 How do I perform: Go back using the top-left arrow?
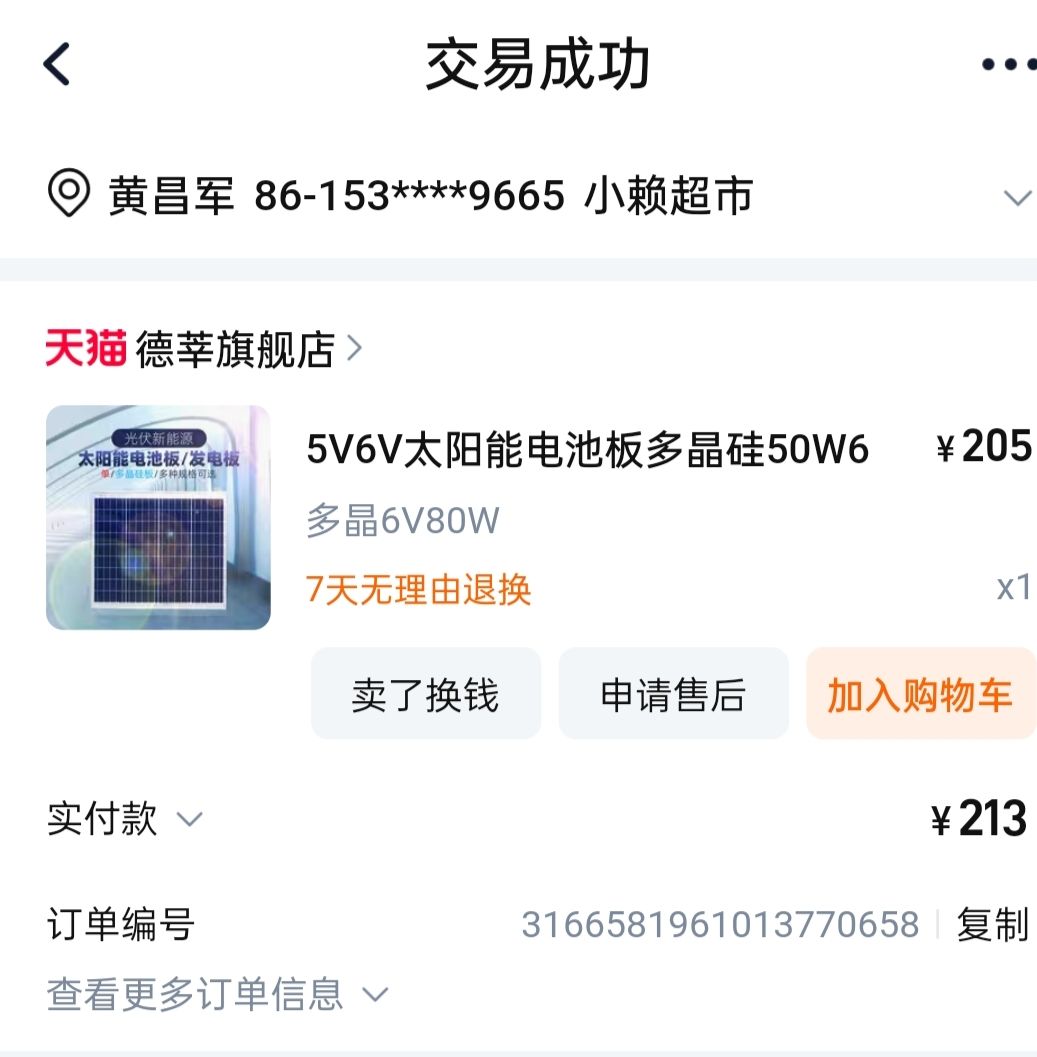57,65
